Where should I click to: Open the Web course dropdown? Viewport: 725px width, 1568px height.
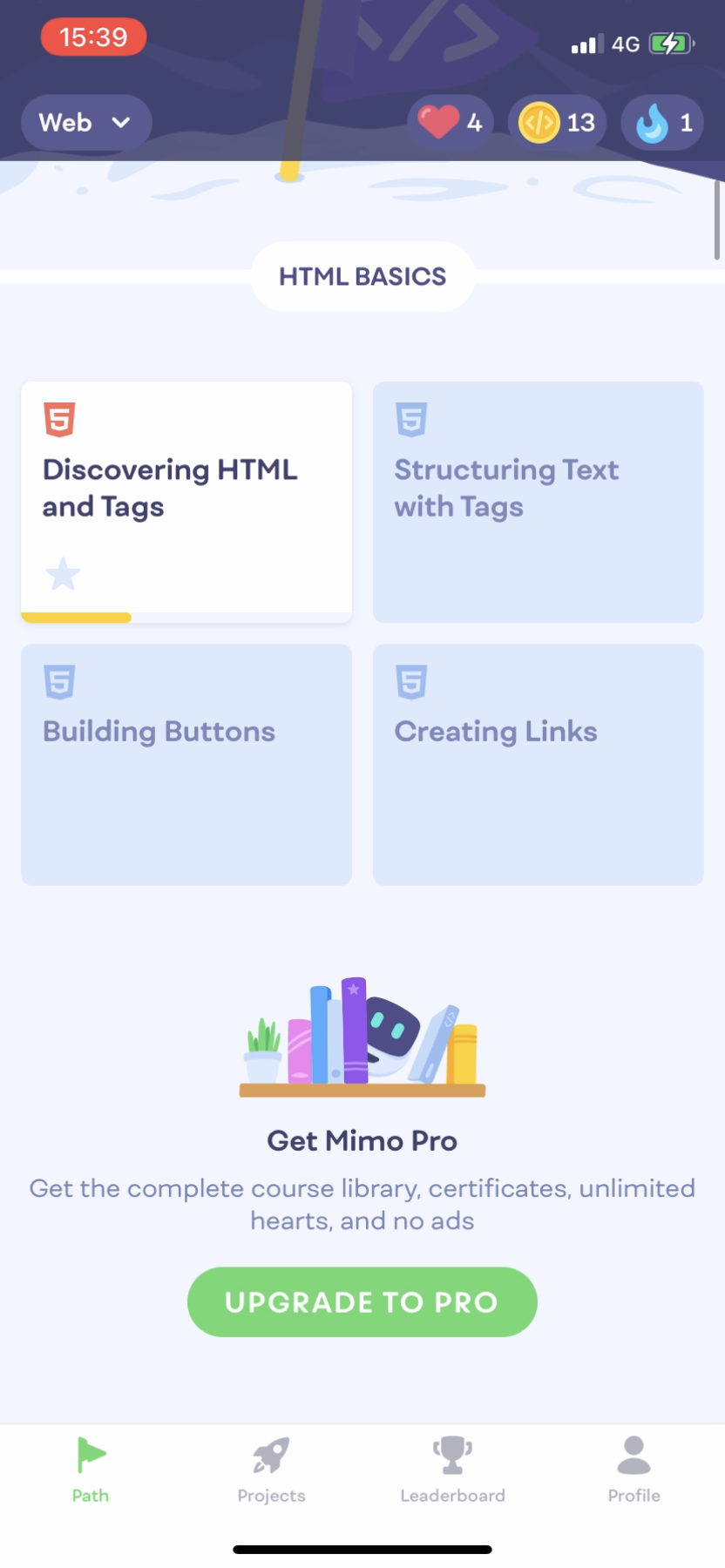[x=85, y=122]
